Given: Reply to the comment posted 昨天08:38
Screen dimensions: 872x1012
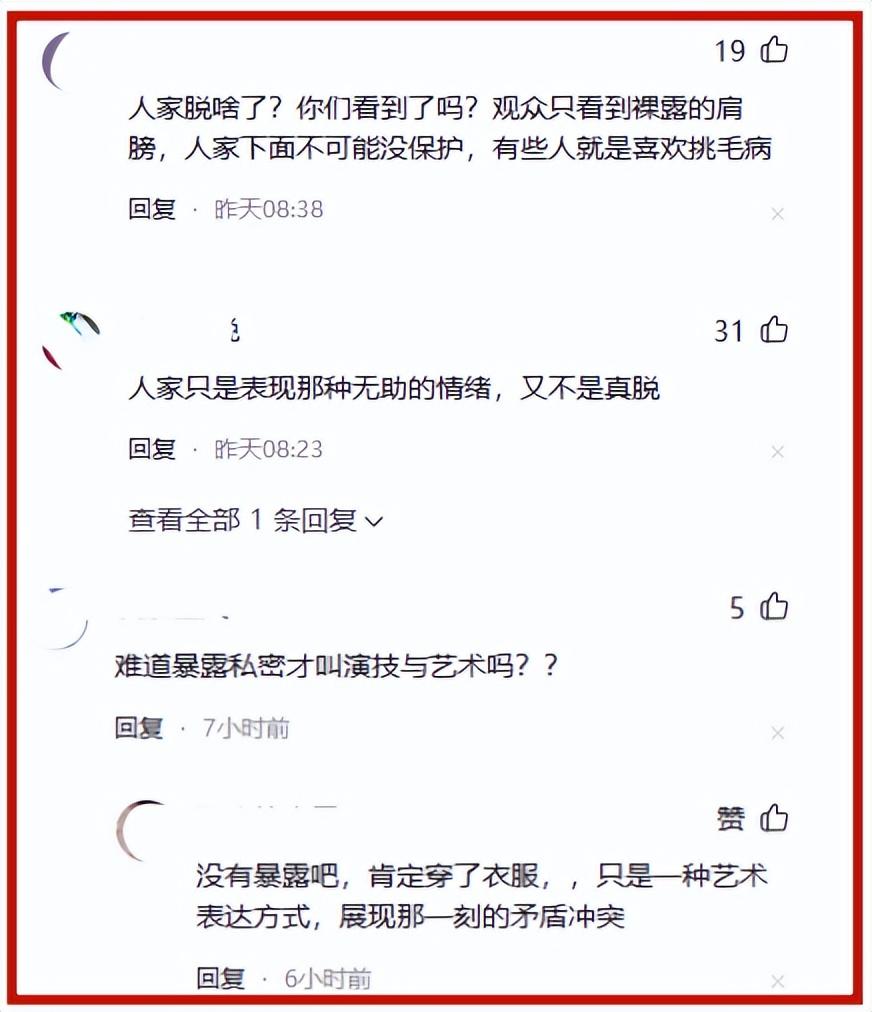Looking at the screenshot, I should pos(152,209).
